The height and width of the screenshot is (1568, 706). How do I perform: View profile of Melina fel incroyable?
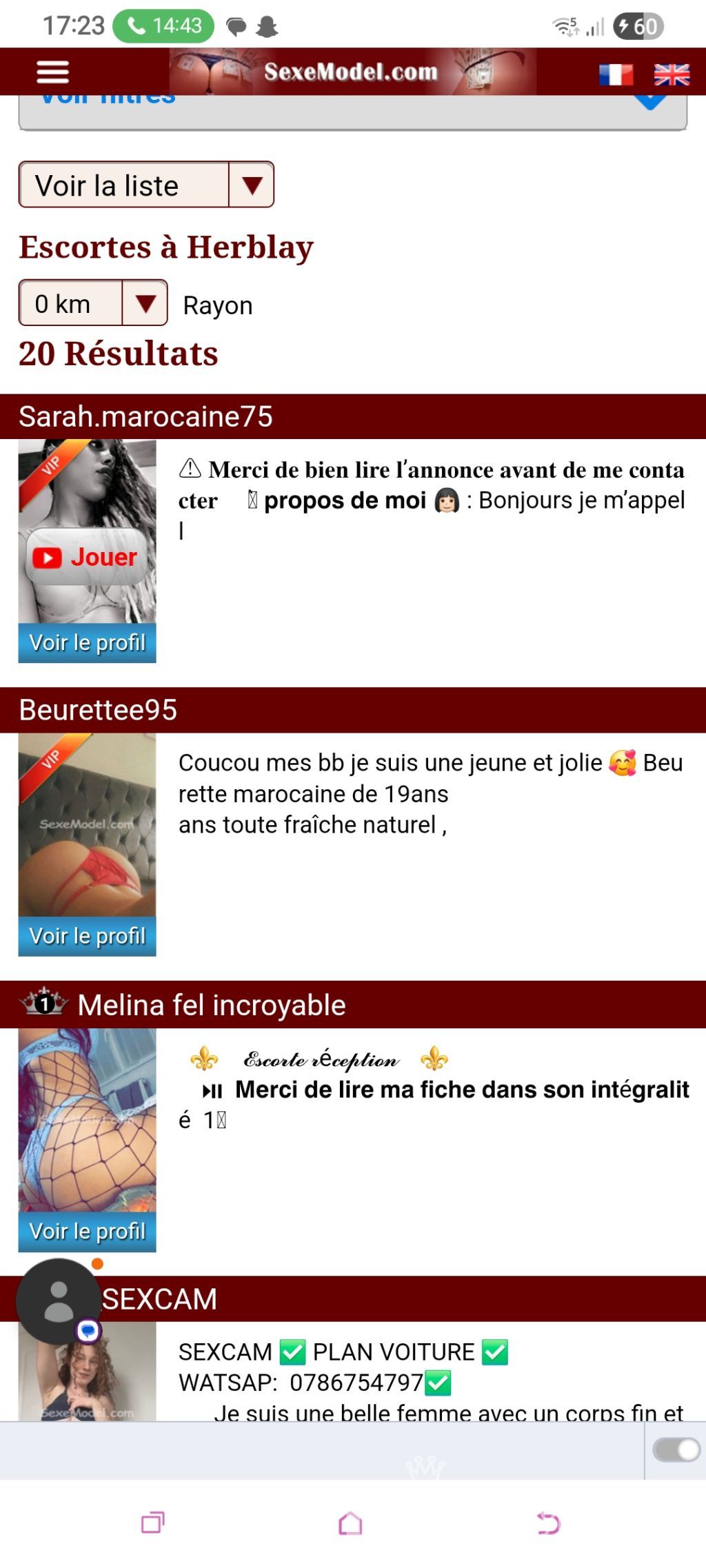click(87, 1231)
